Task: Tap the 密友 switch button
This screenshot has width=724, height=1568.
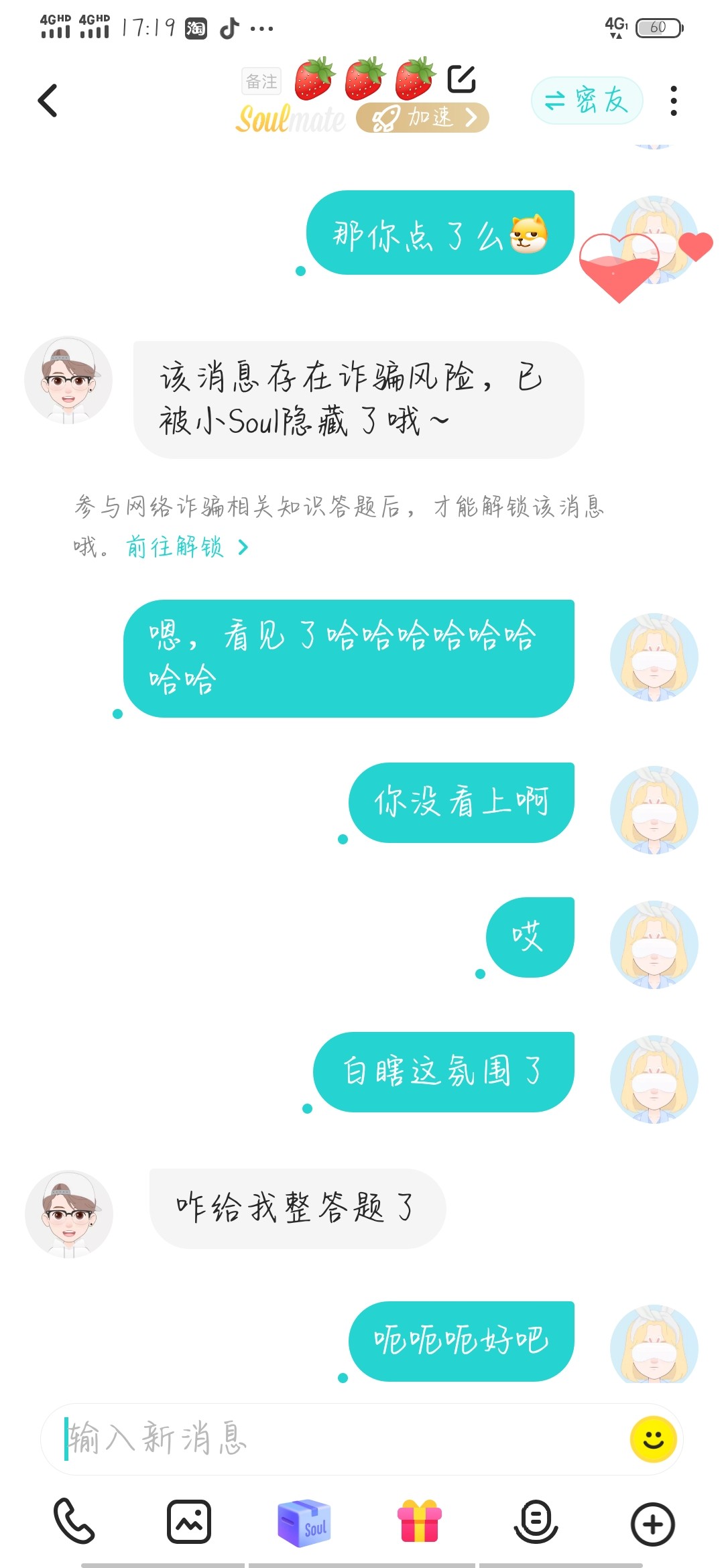Action: [587, 101]
